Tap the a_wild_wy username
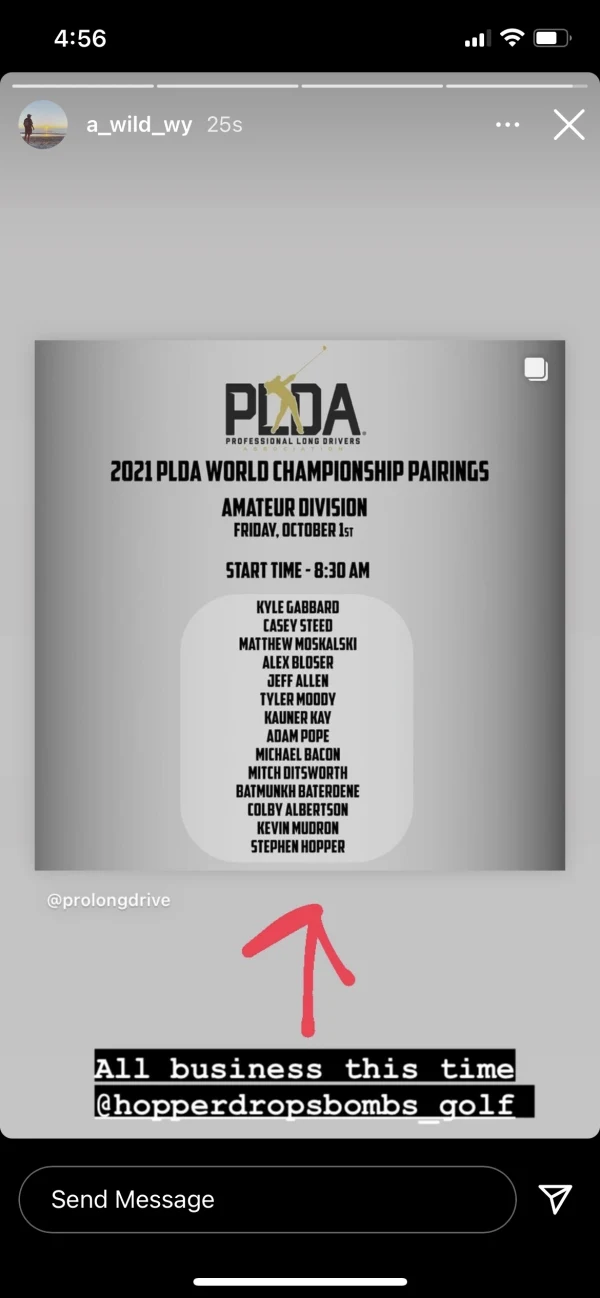This screenshot has width=600, height=1298. coord(139,125)
